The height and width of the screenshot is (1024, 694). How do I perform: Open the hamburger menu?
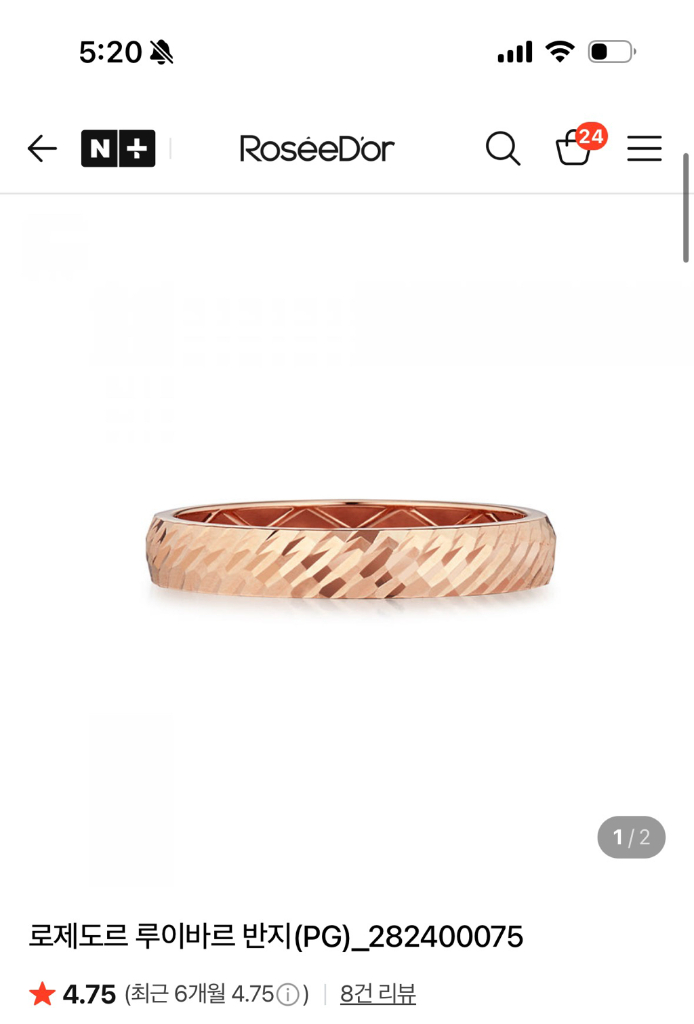coord(644,149)
